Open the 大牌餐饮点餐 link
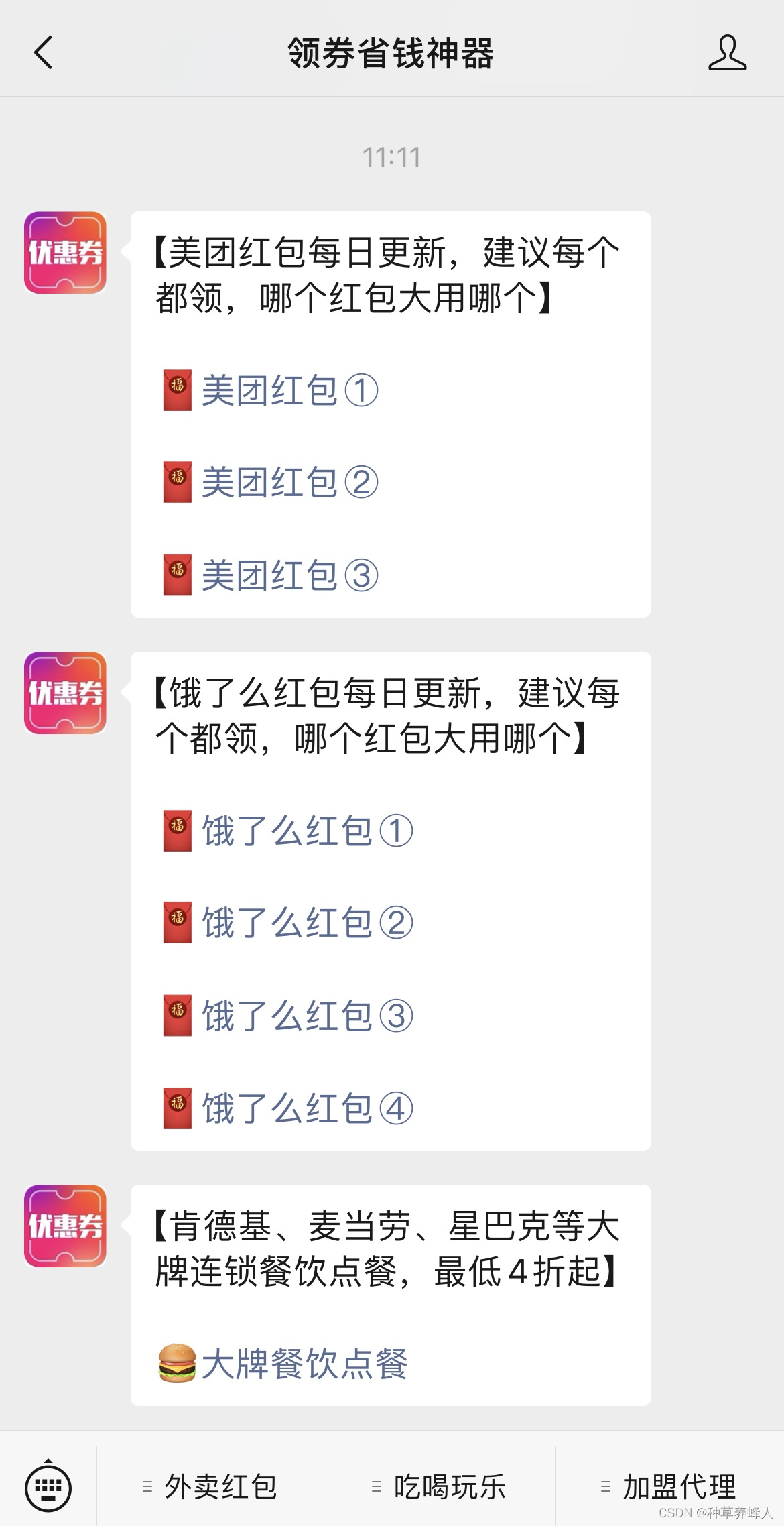The width and height of the screenshot is (784, 1526). click(304, 1363)
